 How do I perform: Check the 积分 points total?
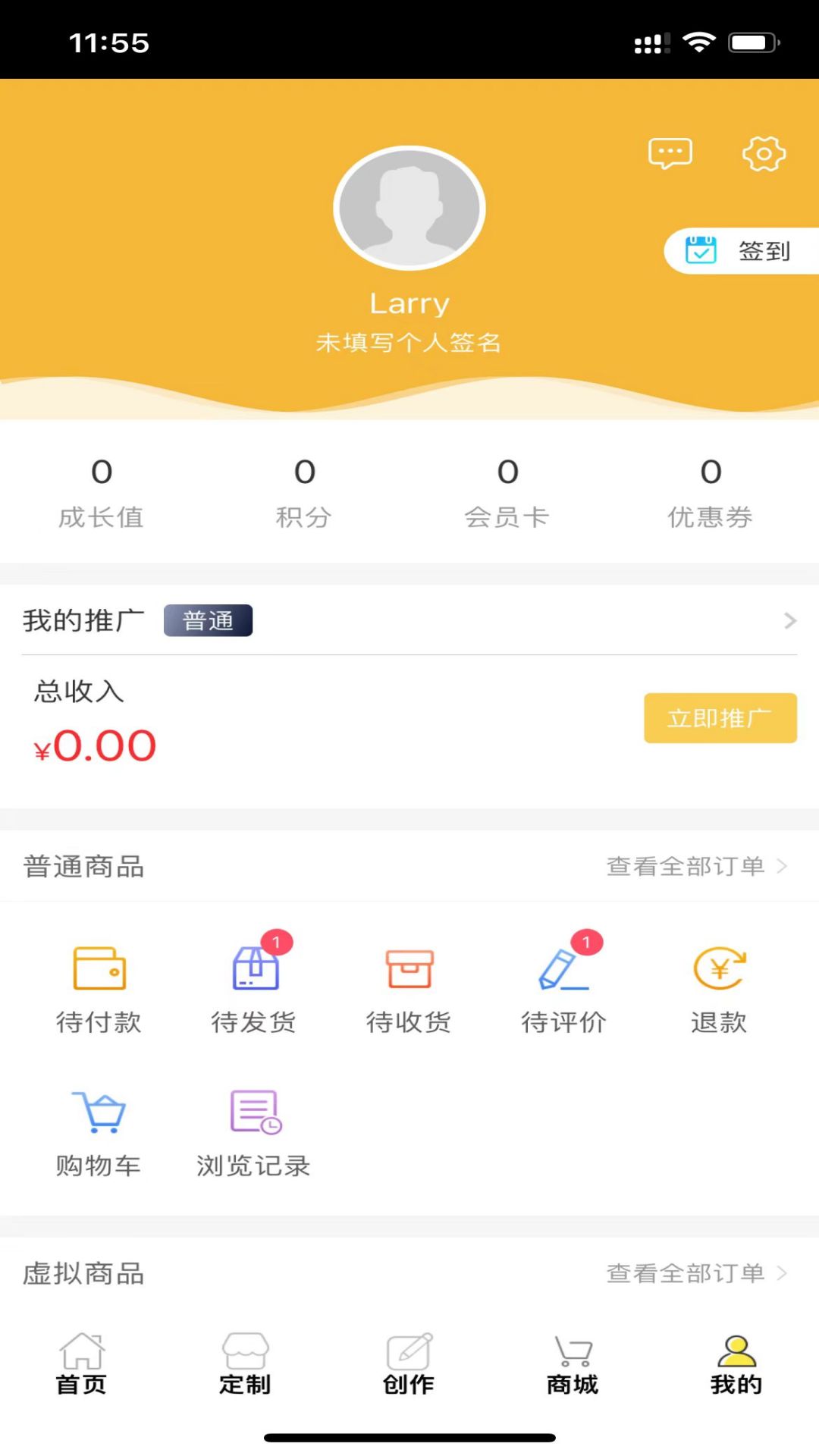[x=306, y=493]
